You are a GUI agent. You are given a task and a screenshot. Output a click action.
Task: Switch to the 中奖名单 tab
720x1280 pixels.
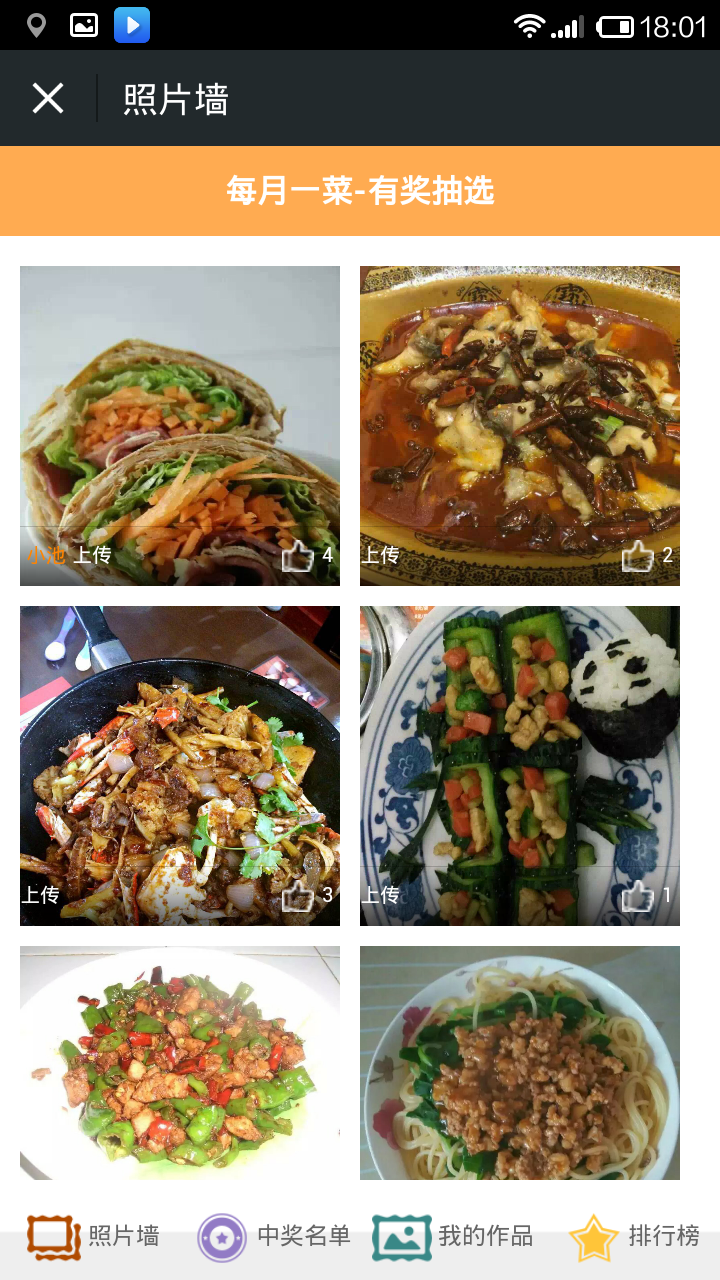tap(274, 1236)
